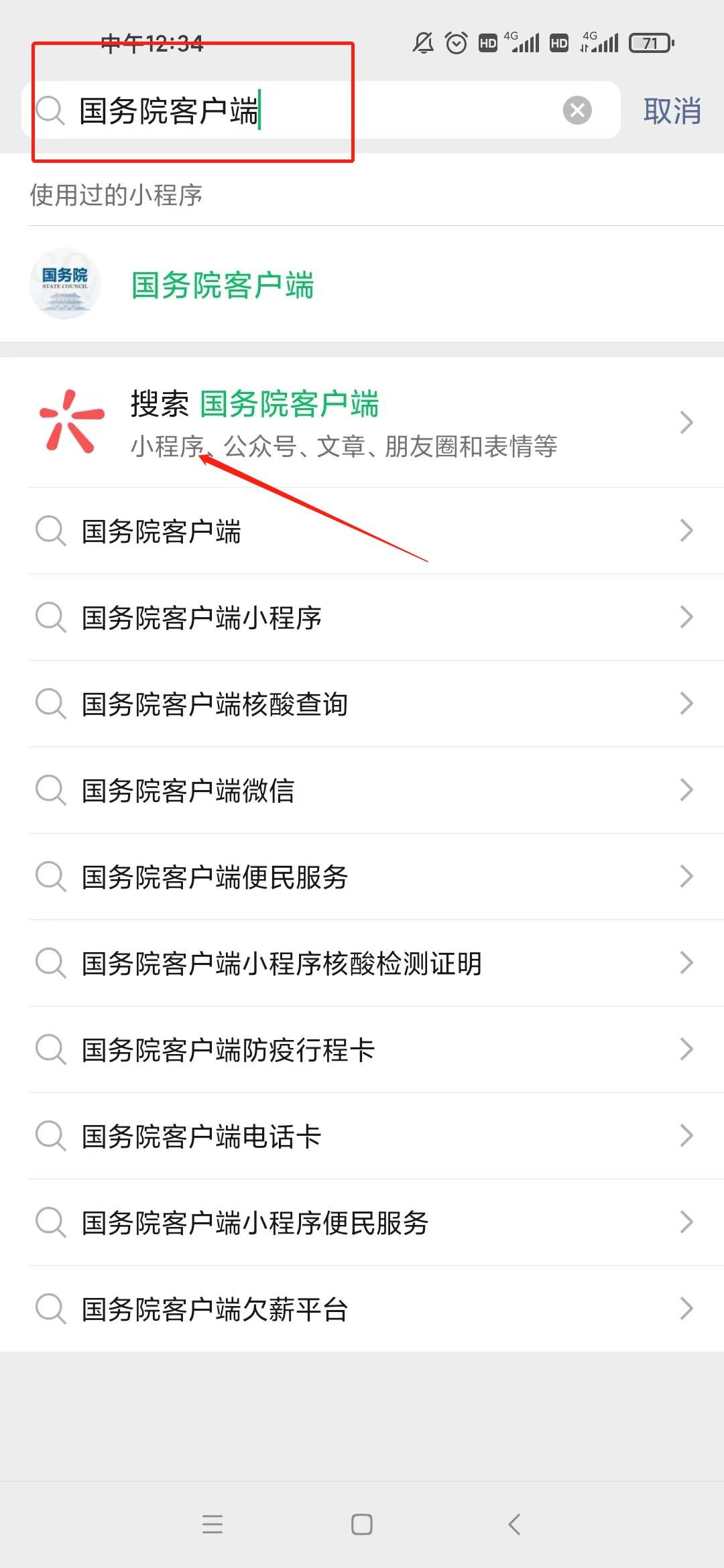Viewport: 724px width, 1568px height.
Task: Cancel the search with 取消
Action: pos(672,111)
